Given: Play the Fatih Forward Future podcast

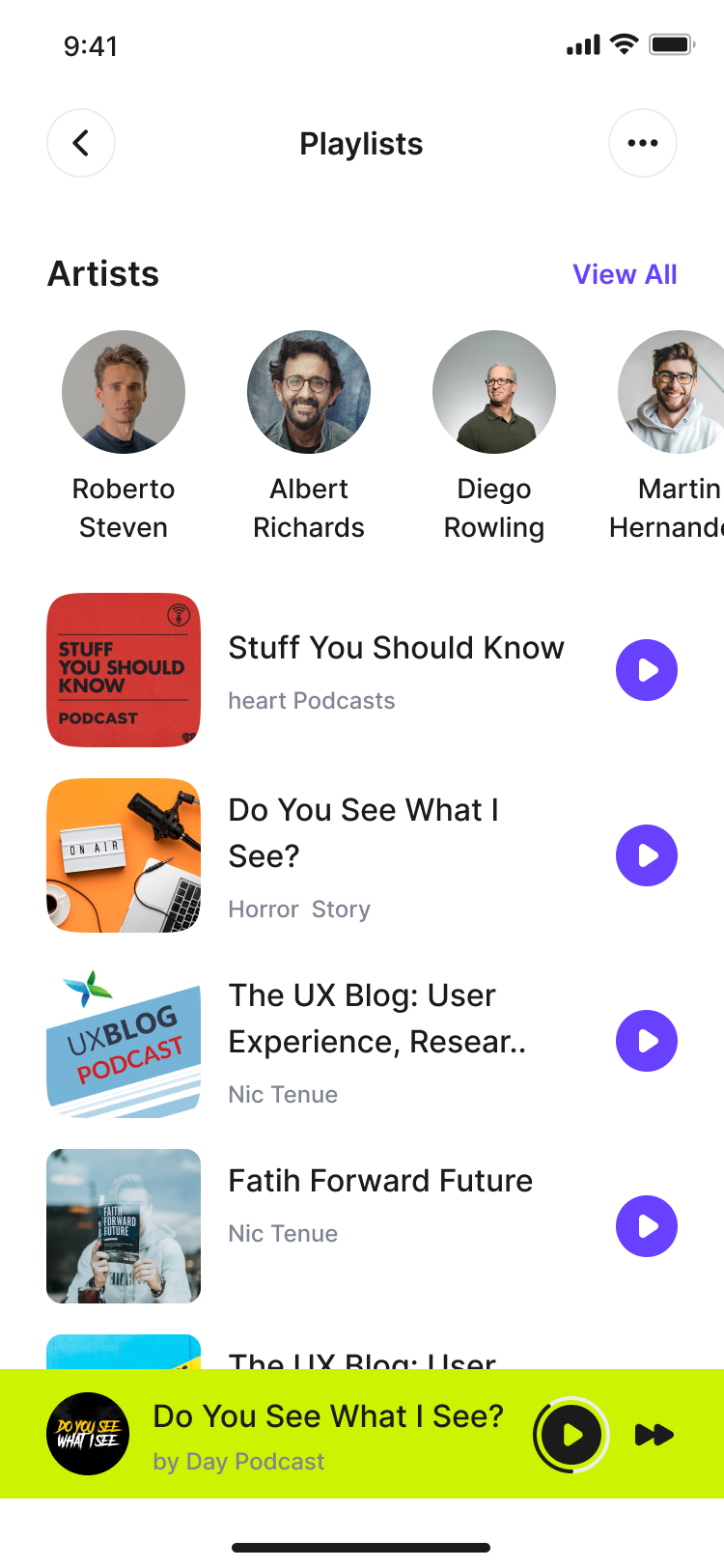Looking at the screenshot, I should pyautogui.click(x=647, y=1226).
